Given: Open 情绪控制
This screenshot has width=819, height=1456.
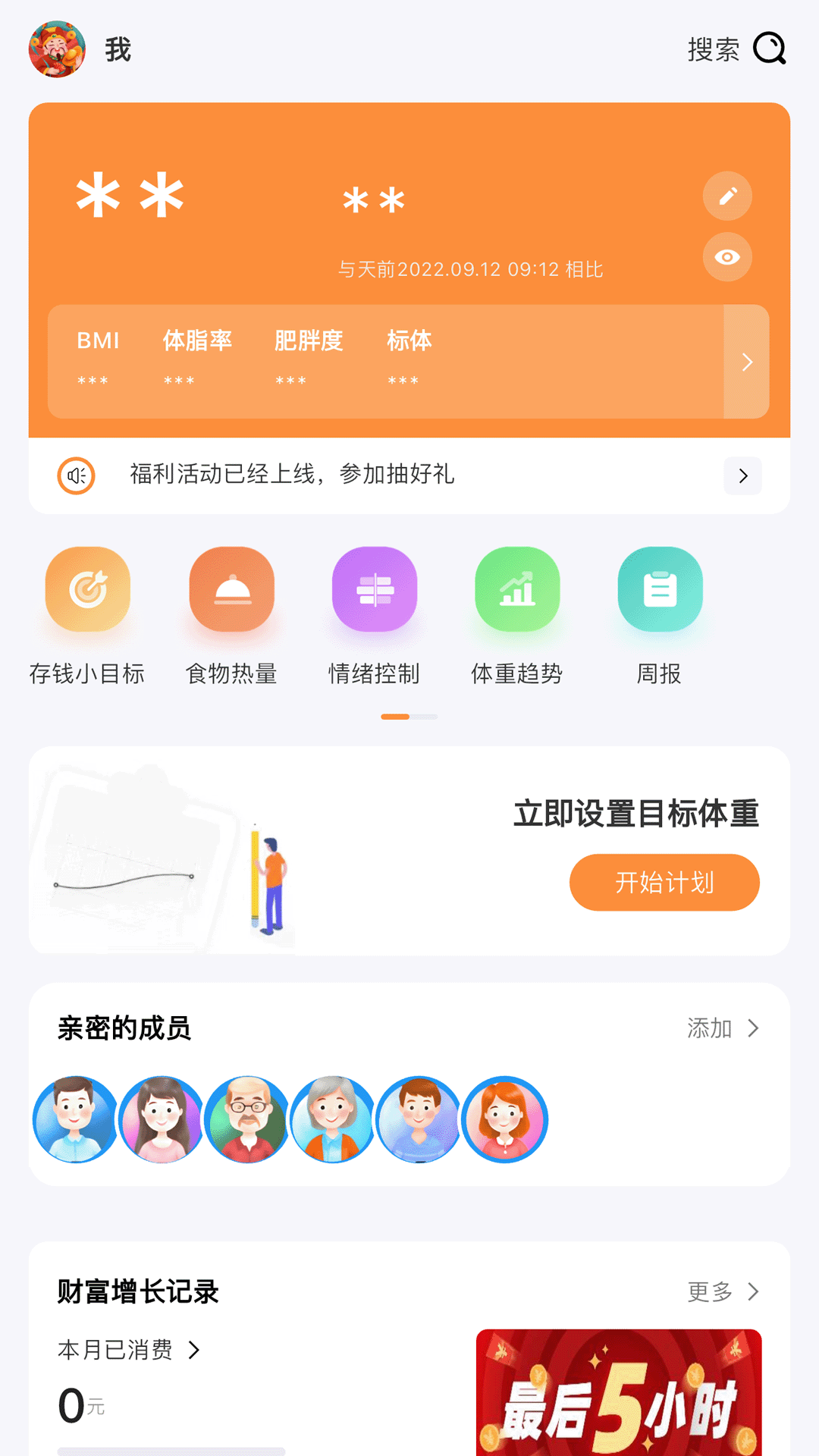Looking at the screenshot, I should coord(374,590).
